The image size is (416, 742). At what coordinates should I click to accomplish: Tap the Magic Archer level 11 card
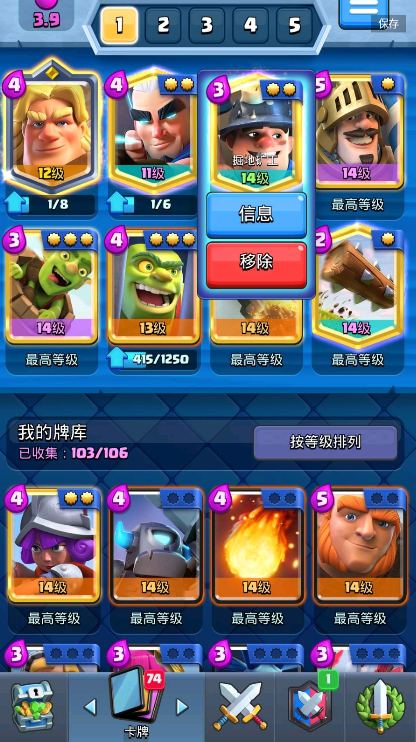(152, 132)
